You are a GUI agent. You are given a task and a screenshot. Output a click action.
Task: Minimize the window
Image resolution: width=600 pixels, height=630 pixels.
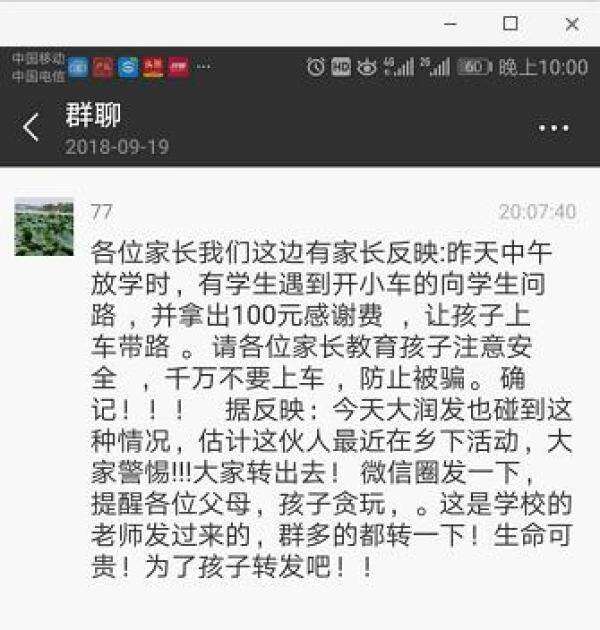[x=449, y=24]
